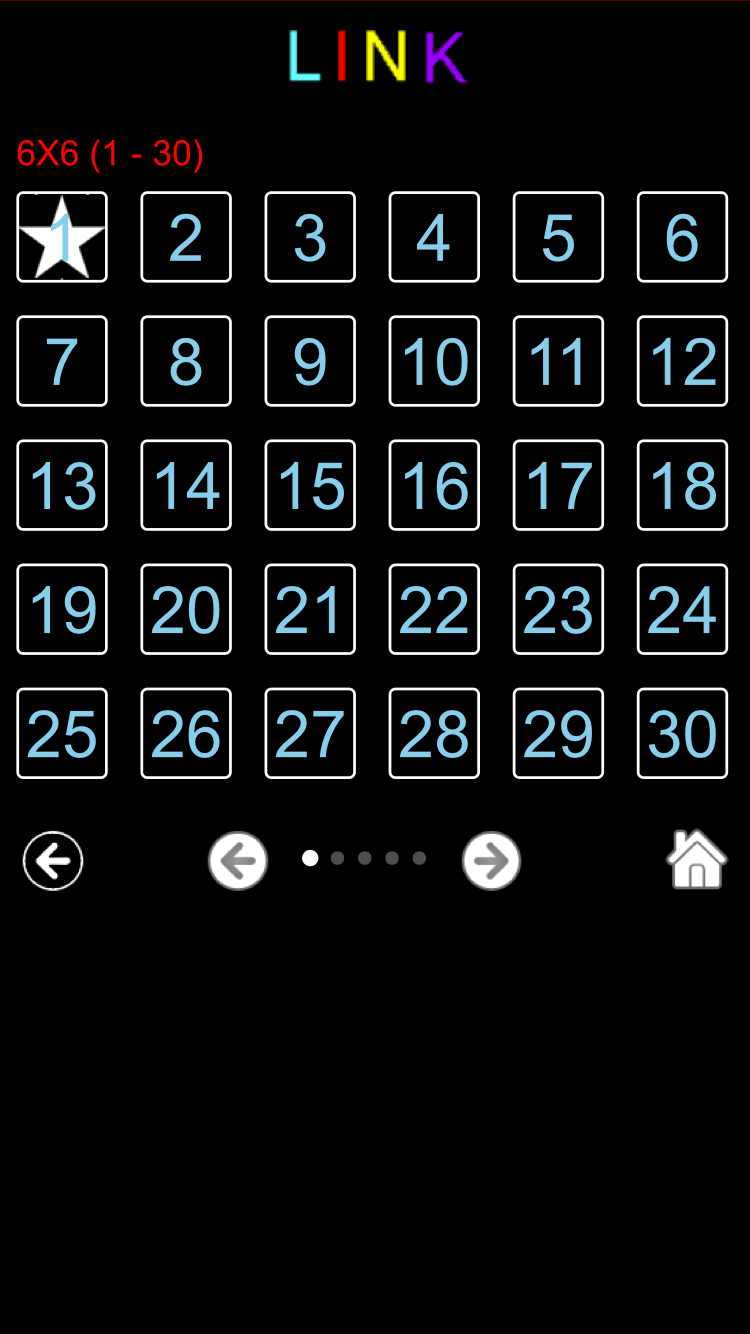
Task: Return to the home screen via house icon
Action: pos(696,859)
